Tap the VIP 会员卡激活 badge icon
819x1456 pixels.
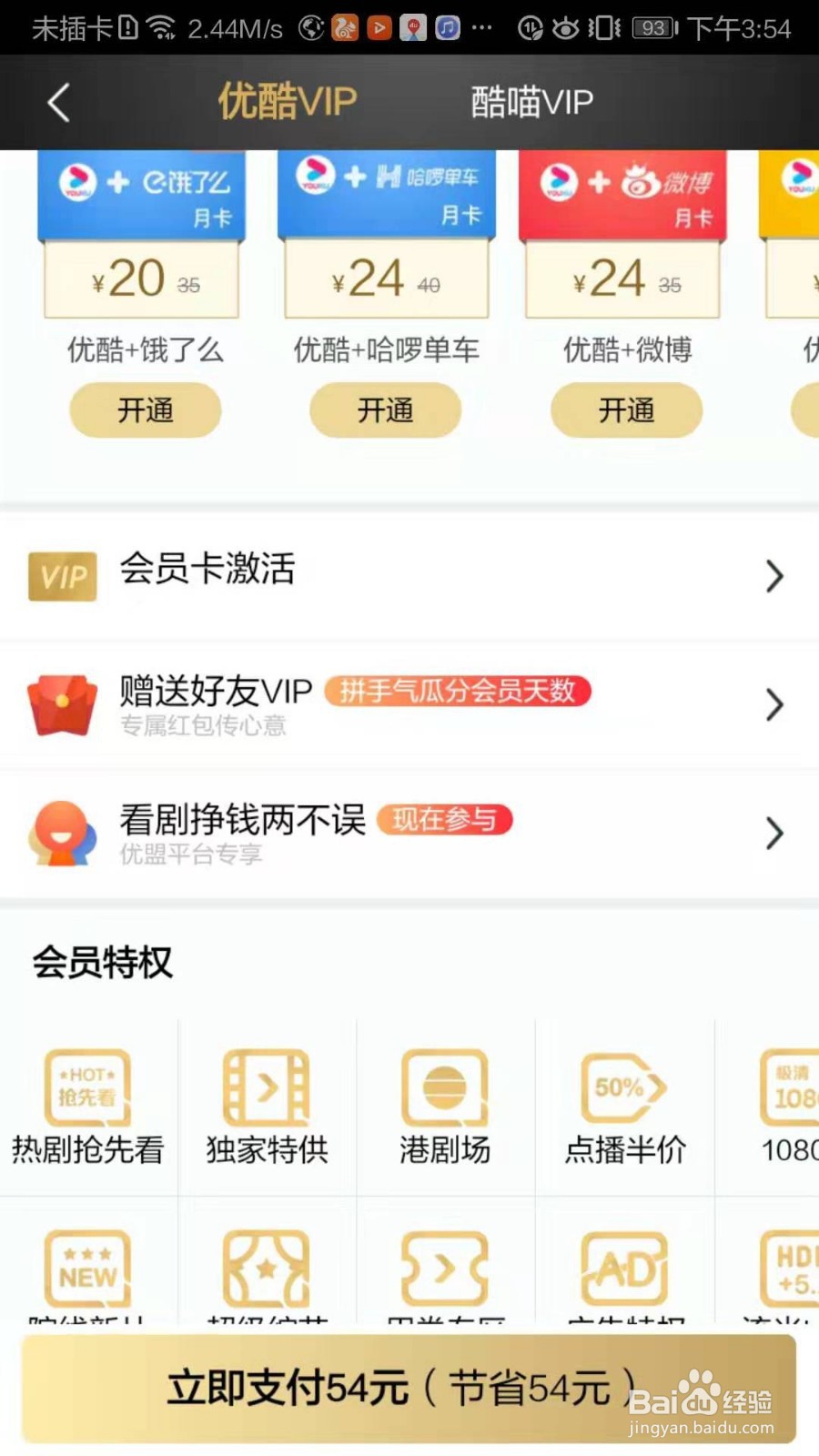[x=62, y=575]
